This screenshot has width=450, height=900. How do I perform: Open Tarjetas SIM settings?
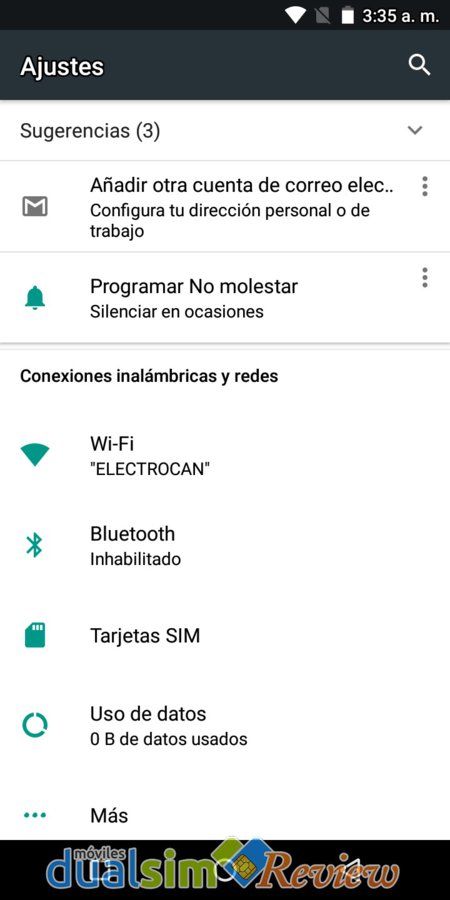click(x=225, y=635)
